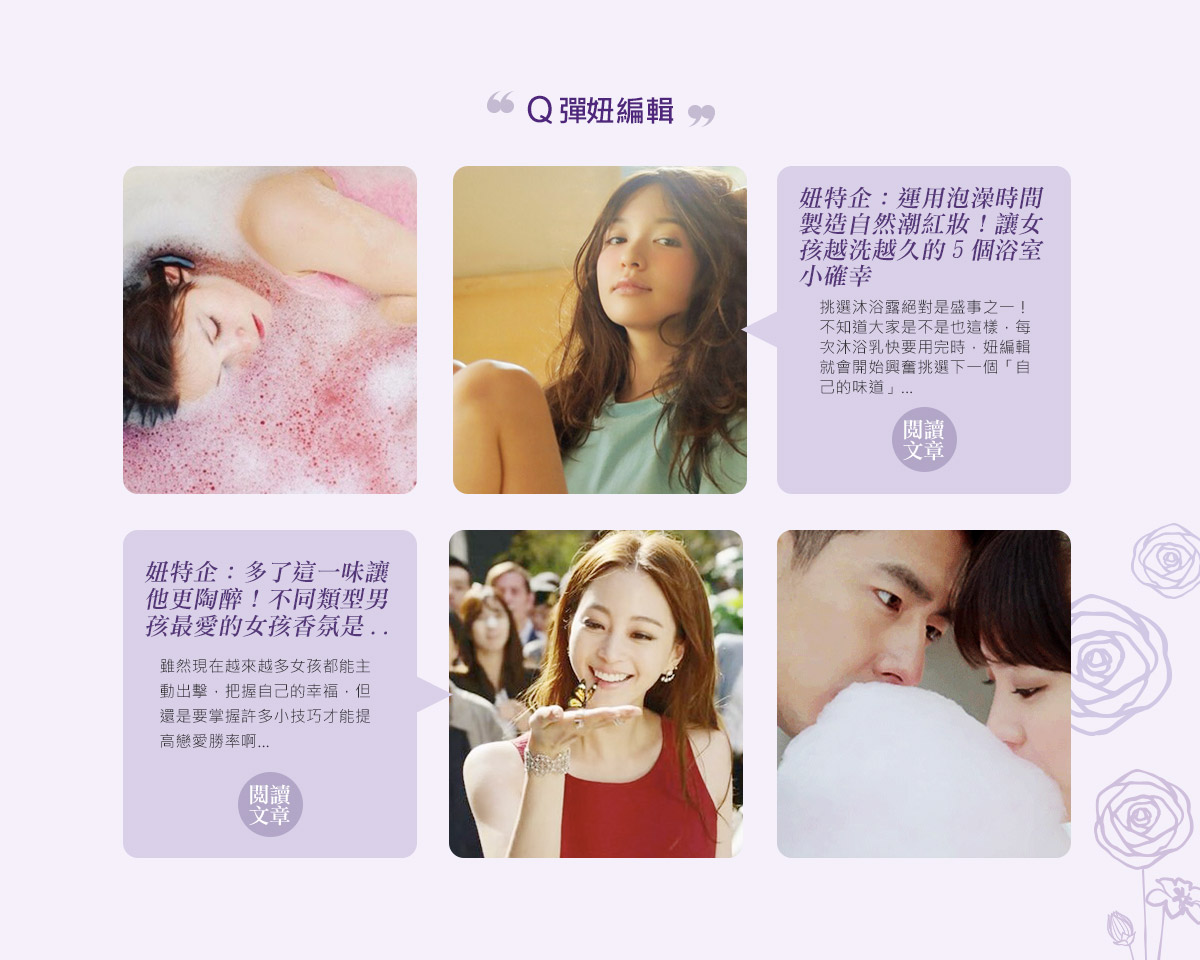This screenshot has height=960, width=1200.
Task: Open the cotton candy couple photo tile
Action: pyautogui.click(x=924, y=694)
